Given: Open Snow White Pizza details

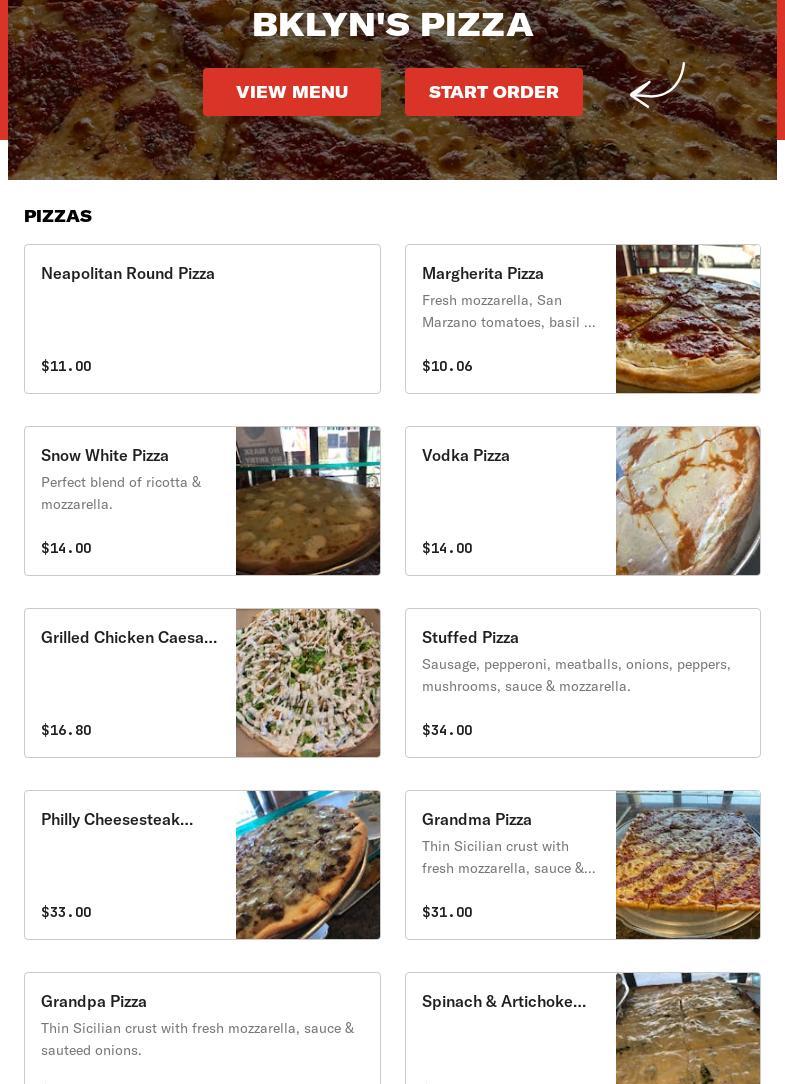Looking at the screenshot, I should click(202, 501).
